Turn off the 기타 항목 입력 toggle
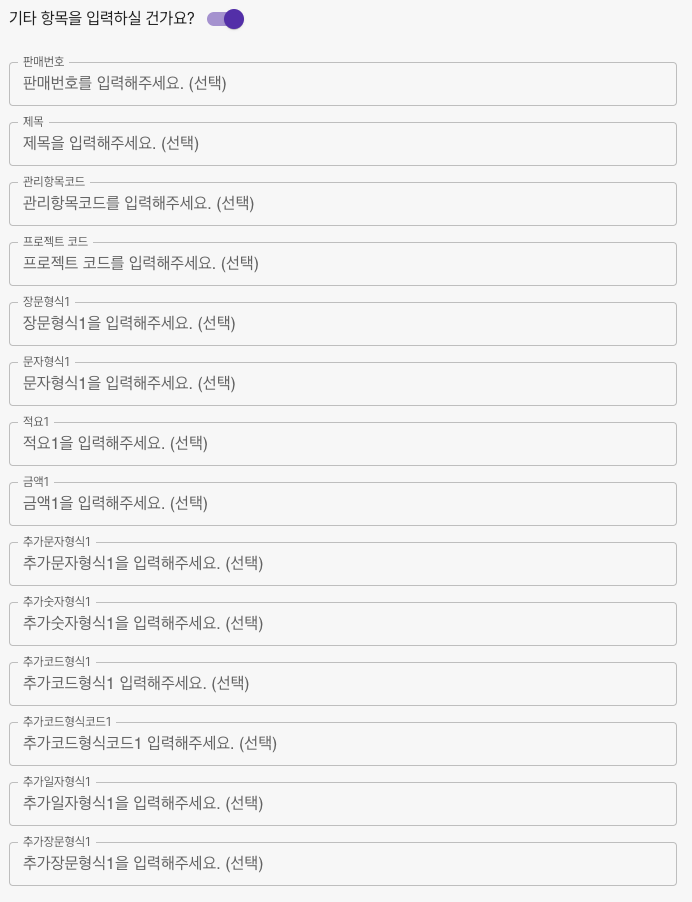This screenshot has height=902, width=692. pos(226,19)
